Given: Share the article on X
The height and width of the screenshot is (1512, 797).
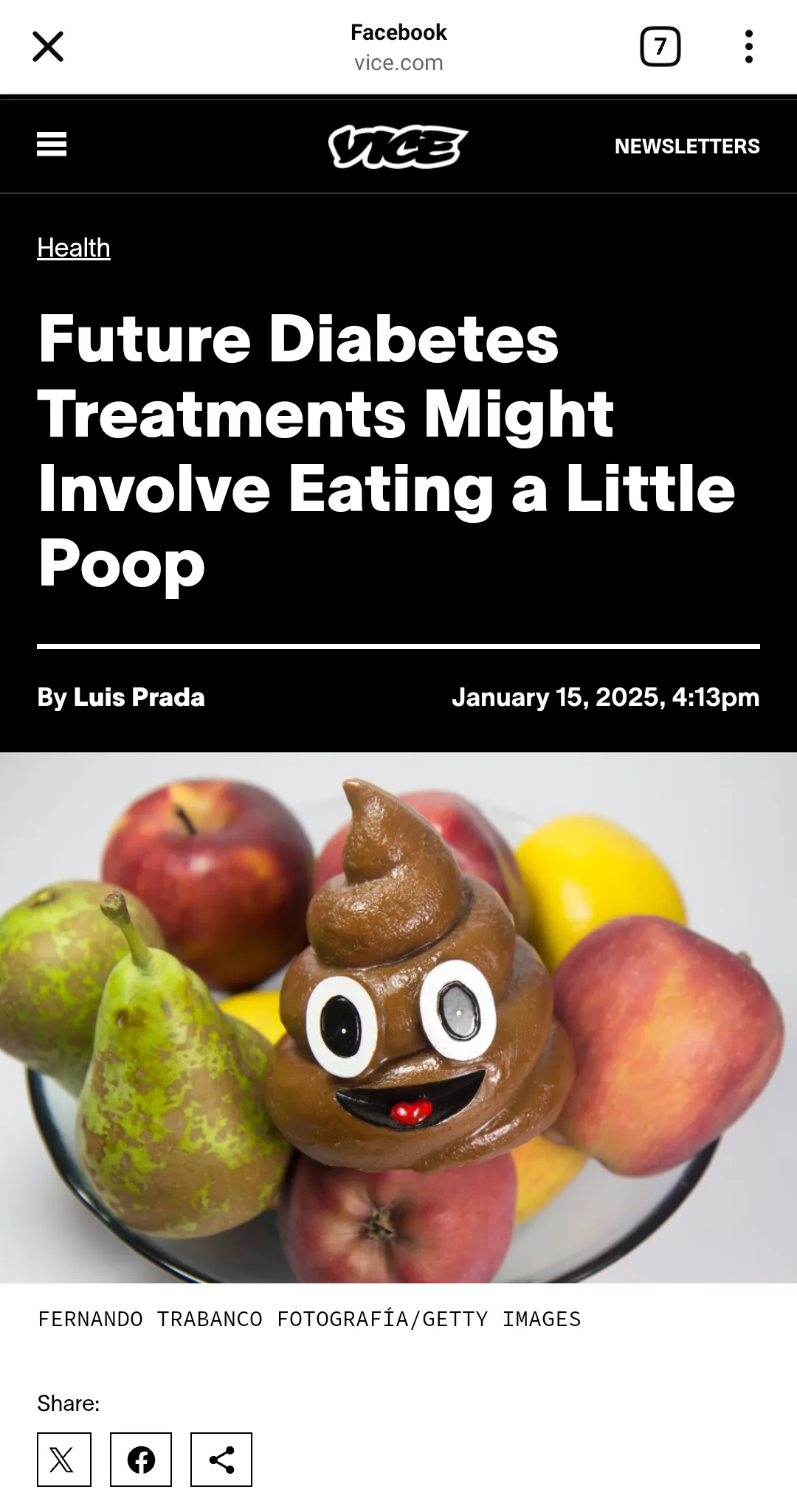Looking at the screenshot, I should coord(64,1459).
